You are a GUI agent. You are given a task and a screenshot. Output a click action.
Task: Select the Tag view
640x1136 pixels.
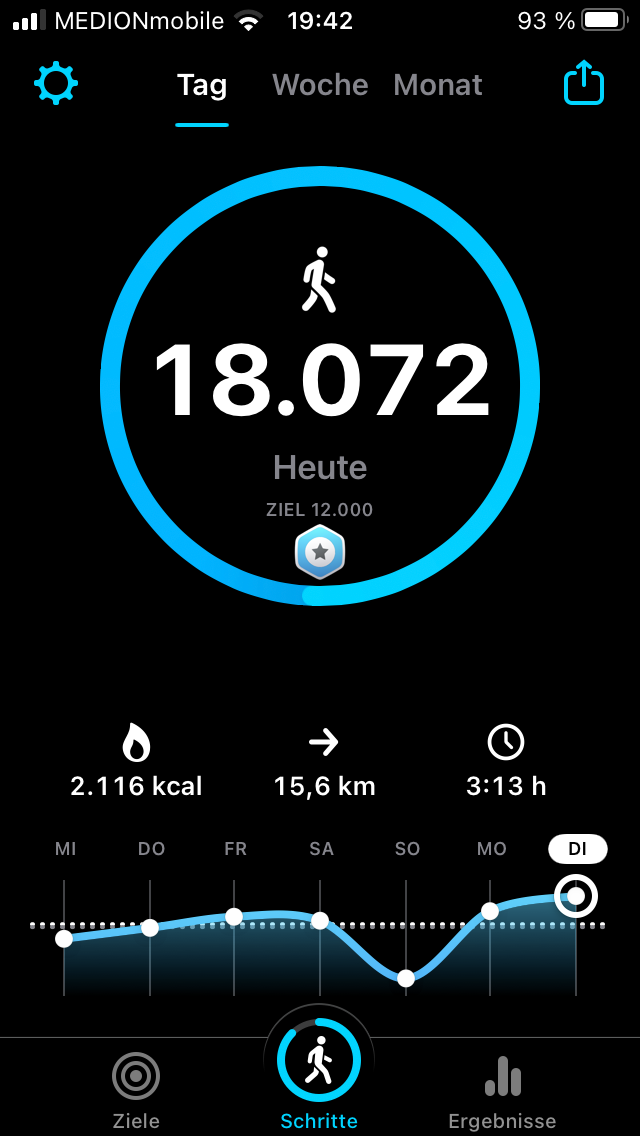click(202, 85)
